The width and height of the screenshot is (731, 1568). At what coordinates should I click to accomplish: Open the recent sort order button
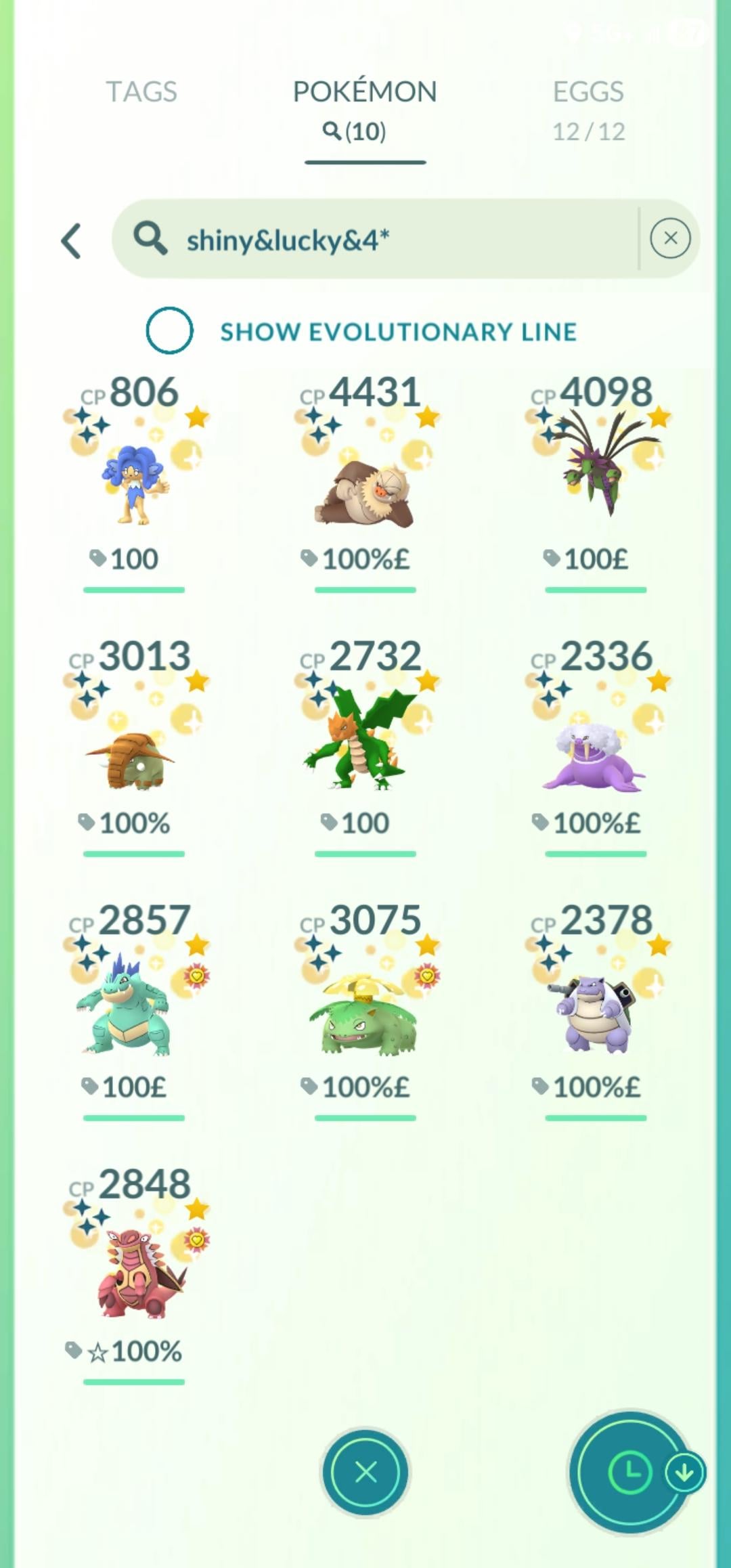pyautogui.click(x=629, y=1473)
